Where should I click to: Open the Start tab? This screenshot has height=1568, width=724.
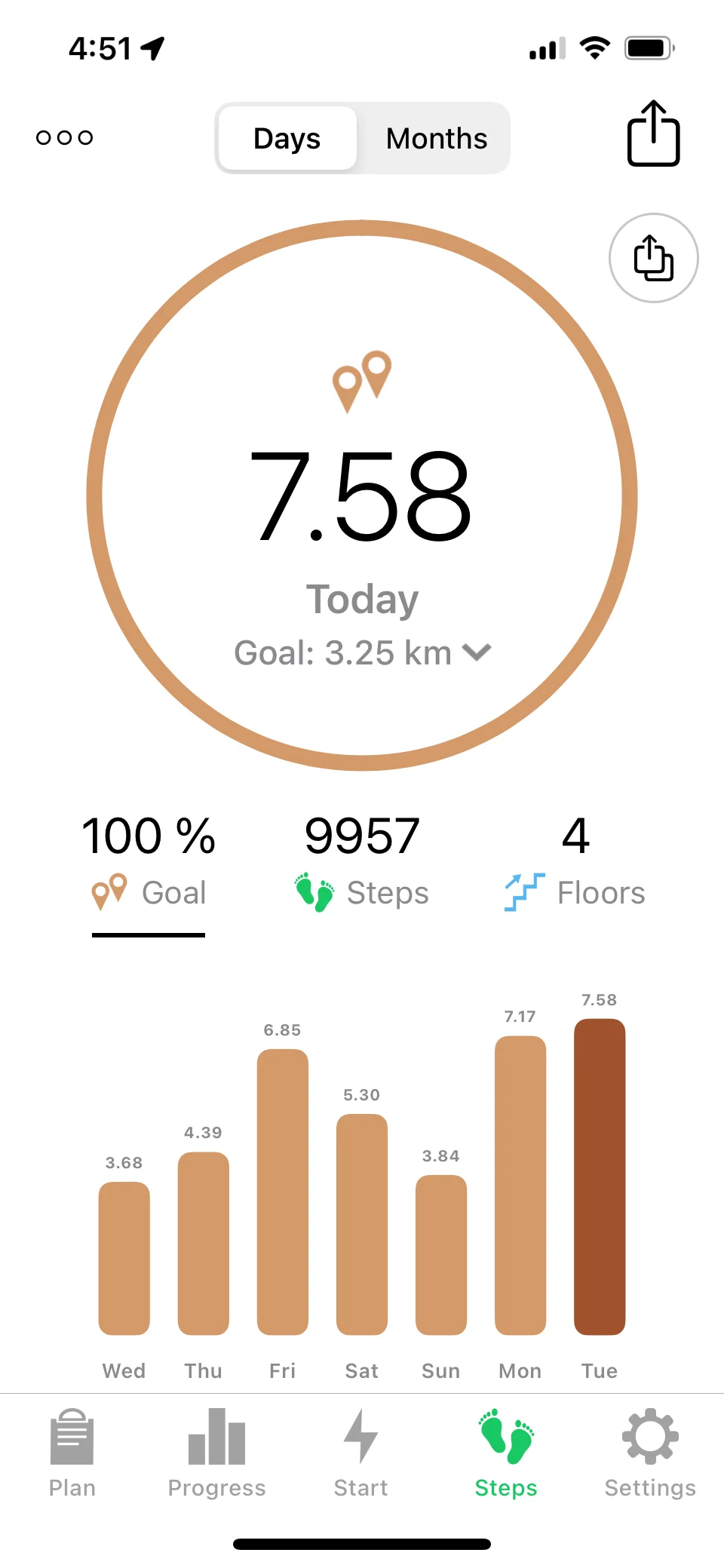(361, 1453)
